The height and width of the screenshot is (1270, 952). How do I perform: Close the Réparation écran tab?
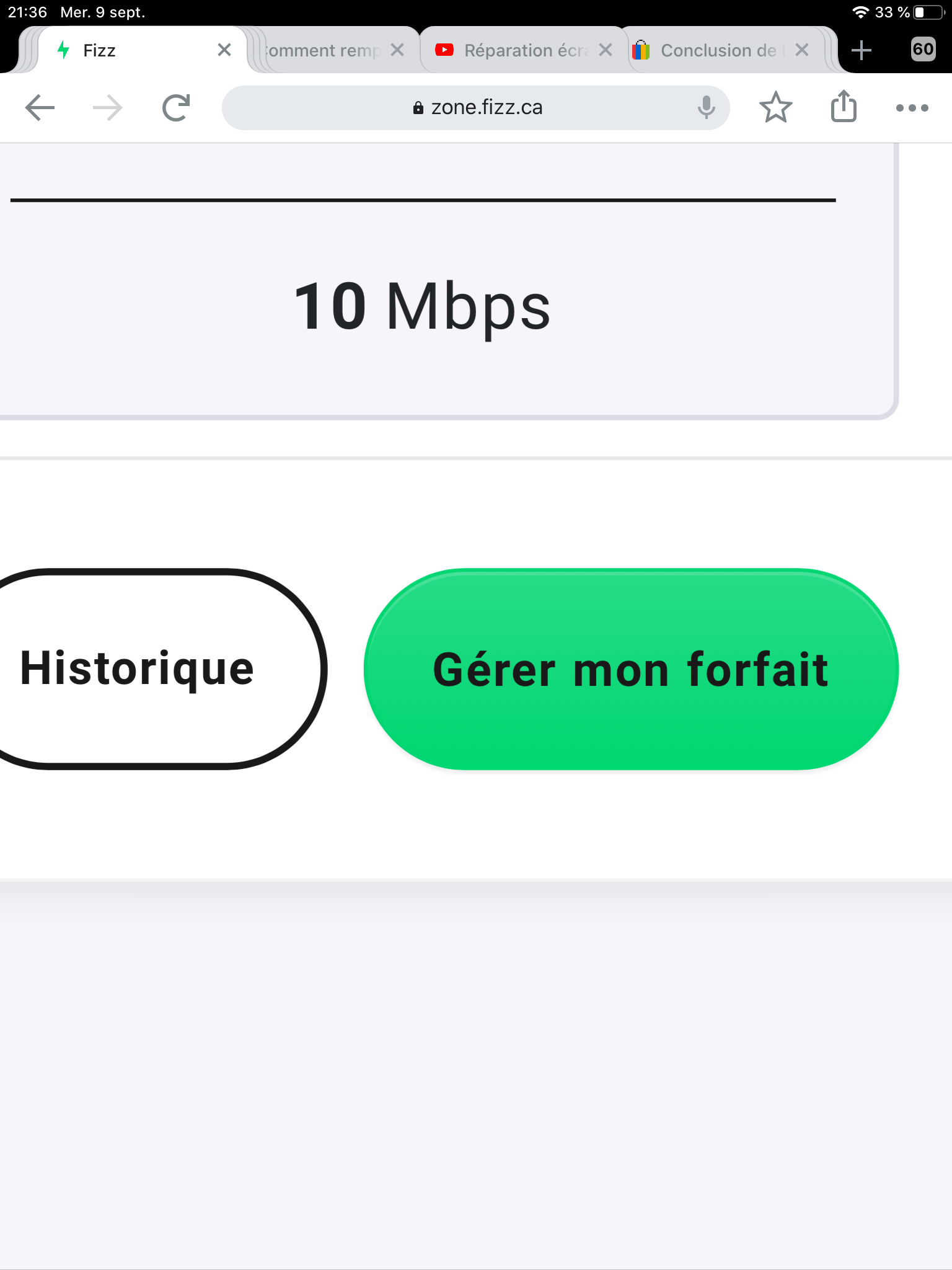pos(606,50)
